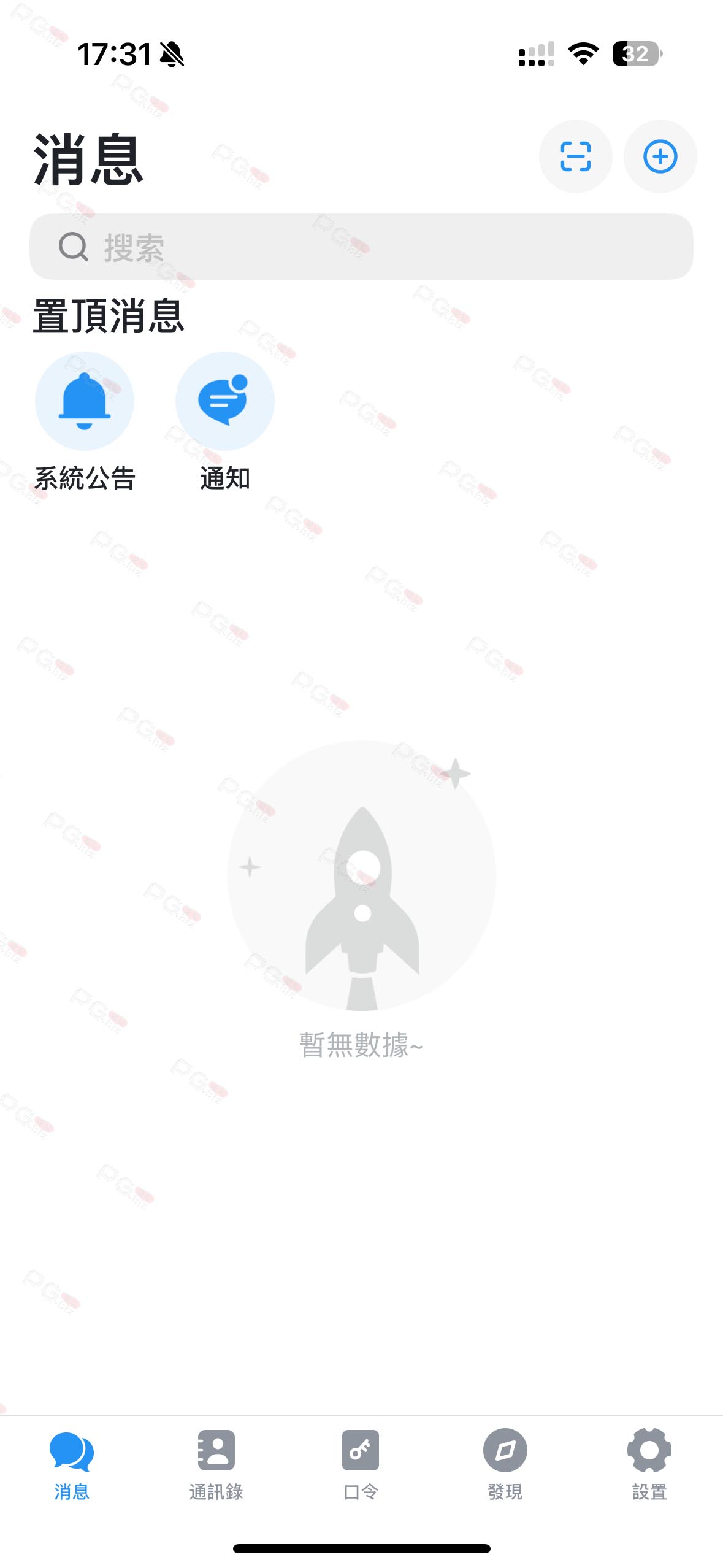Switch to the 通訊錄 tab
The height and width of the screenshot is (1568, 723).
coord(216,1464)
